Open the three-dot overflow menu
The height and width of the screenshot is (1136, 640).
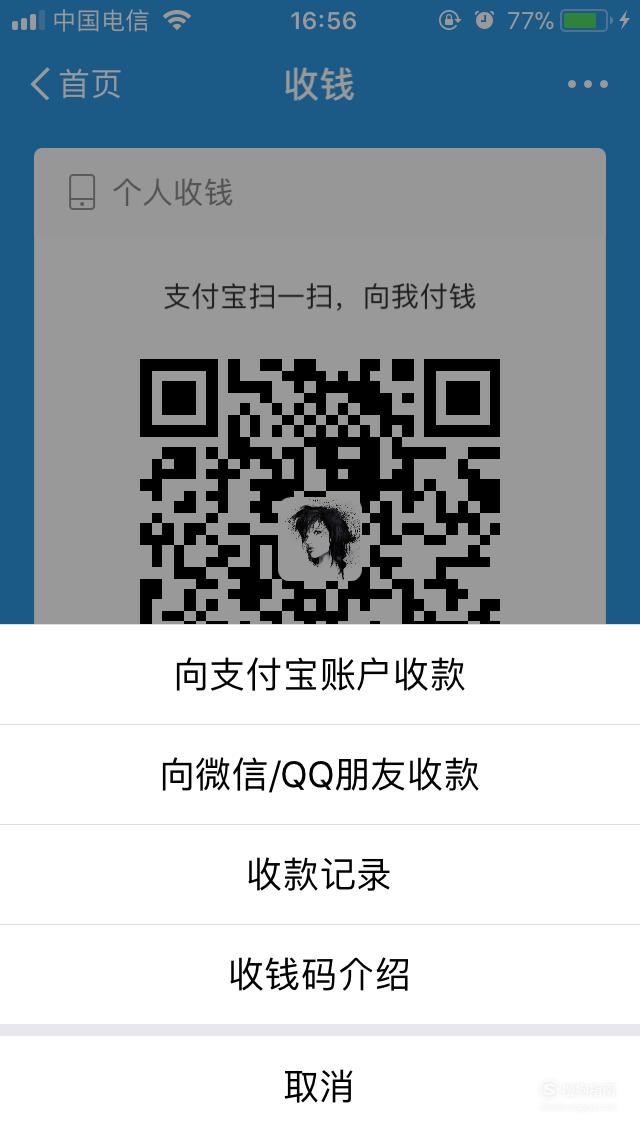[x=588, y=84]
